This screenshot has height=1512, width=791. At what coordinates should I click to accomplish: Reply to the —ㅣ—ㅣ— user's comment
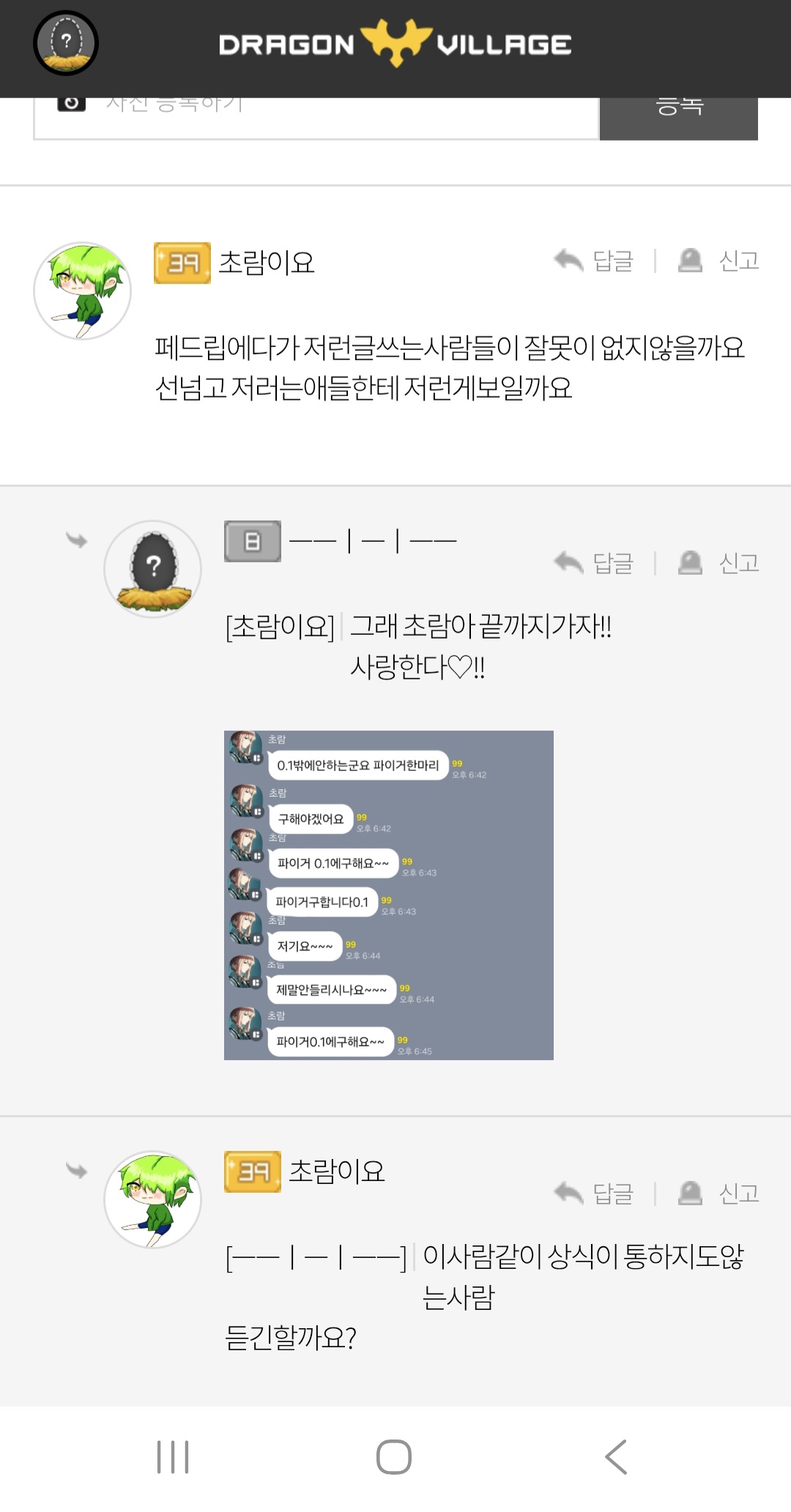click(594, 563)
